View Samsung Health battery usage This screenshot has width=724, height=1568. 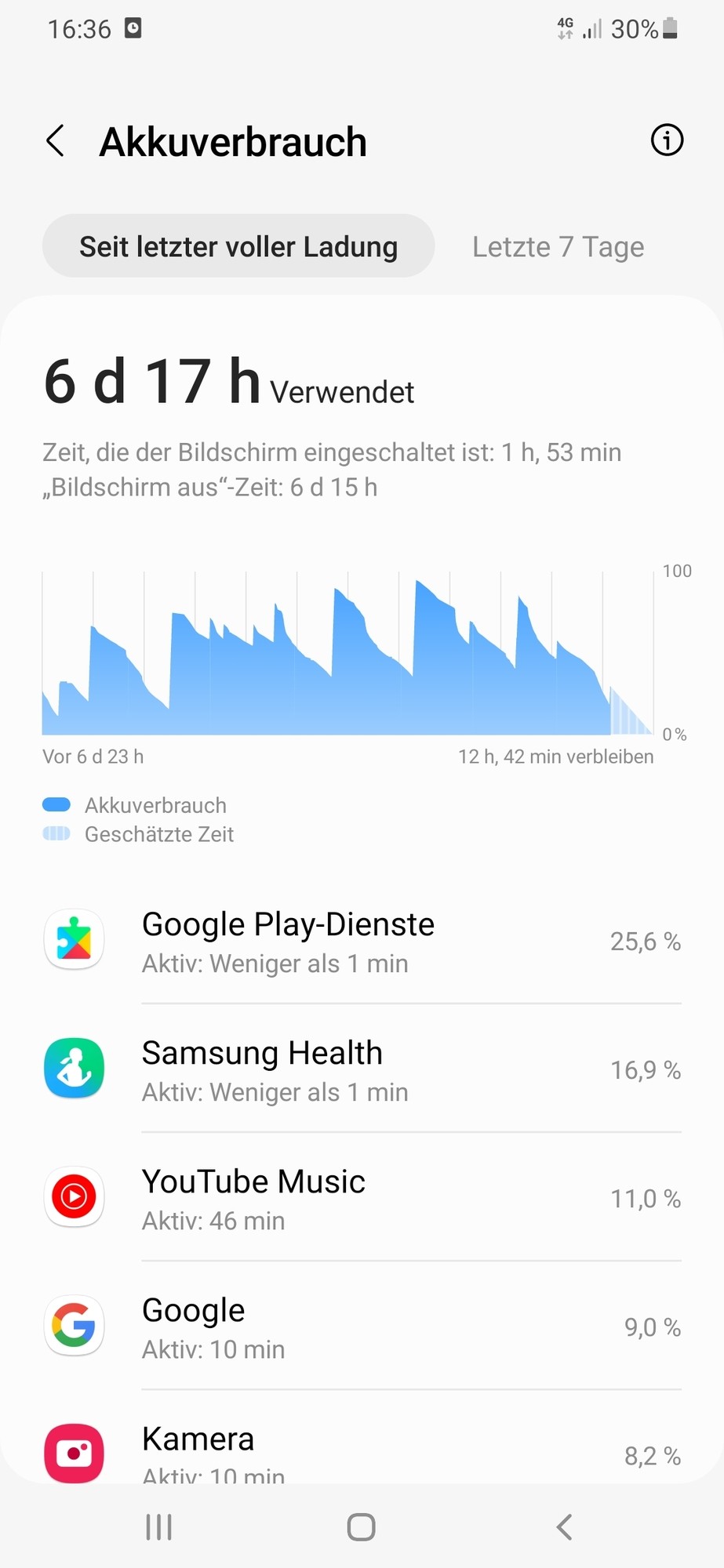pyautogui.click(x=362, y=1069)
